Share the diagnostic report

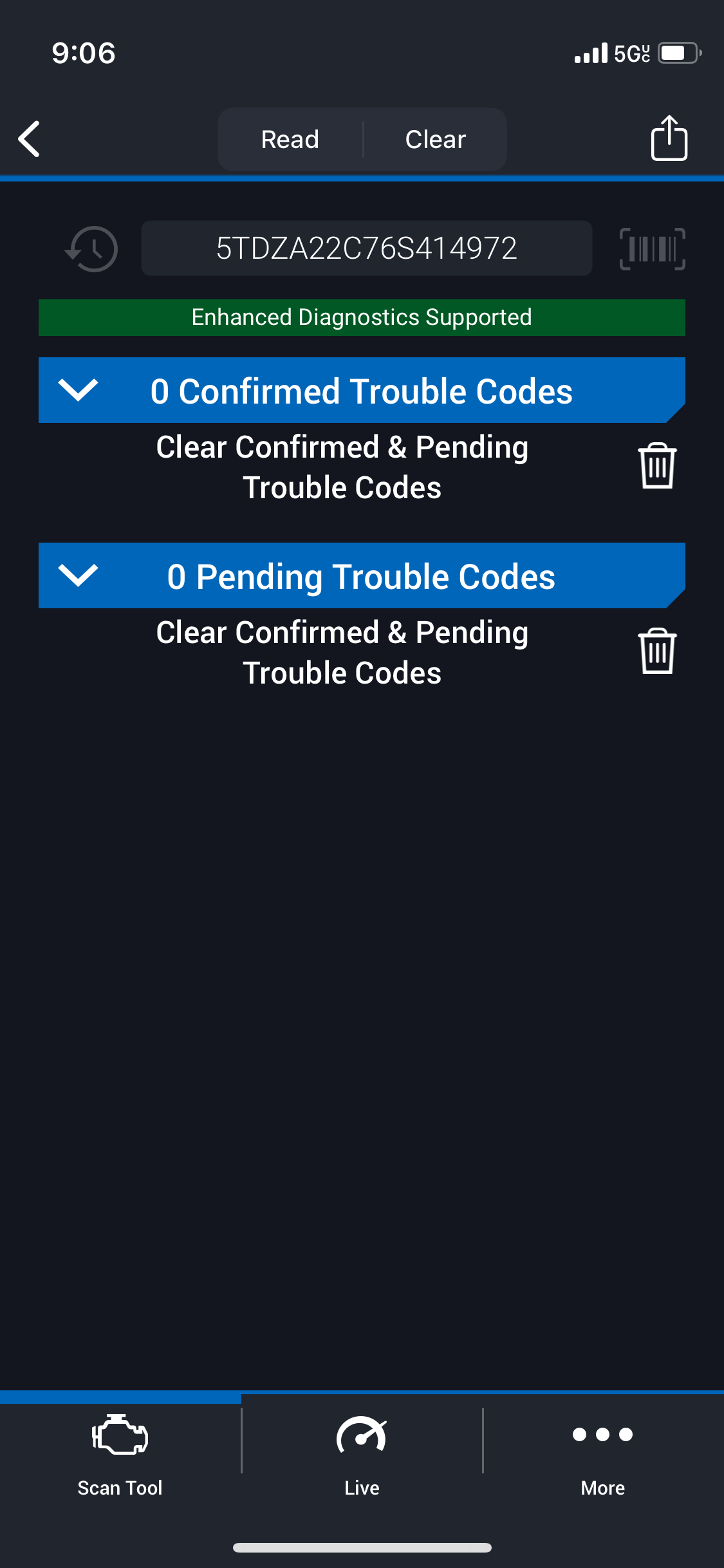(669, 138)
